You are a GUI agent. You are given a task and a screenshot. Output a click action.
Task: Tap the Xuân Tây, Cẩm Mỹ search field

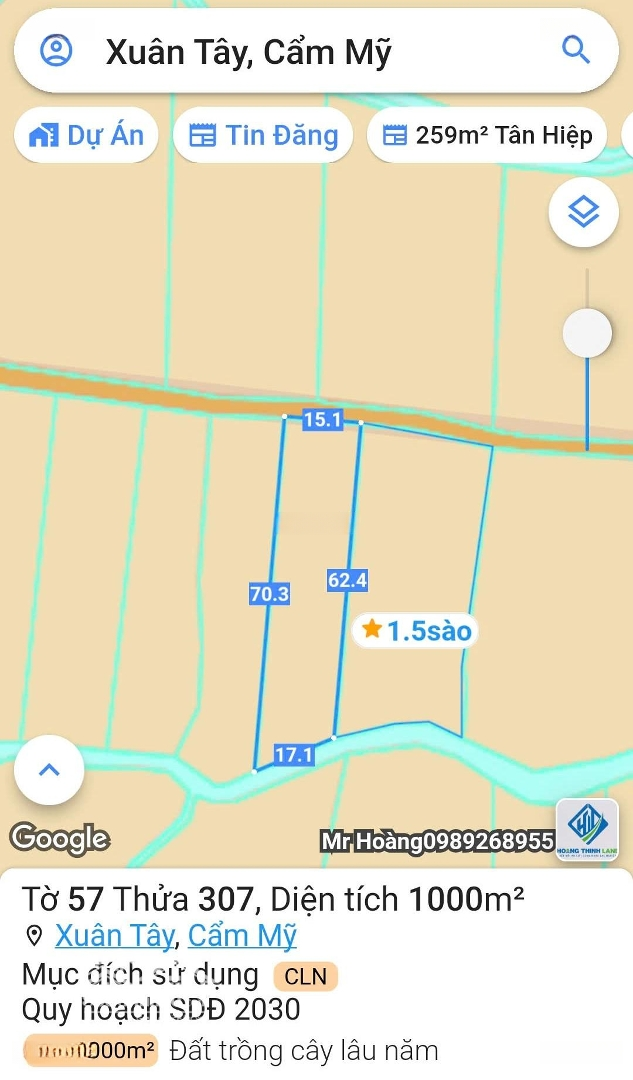click(x=300, y=52)
